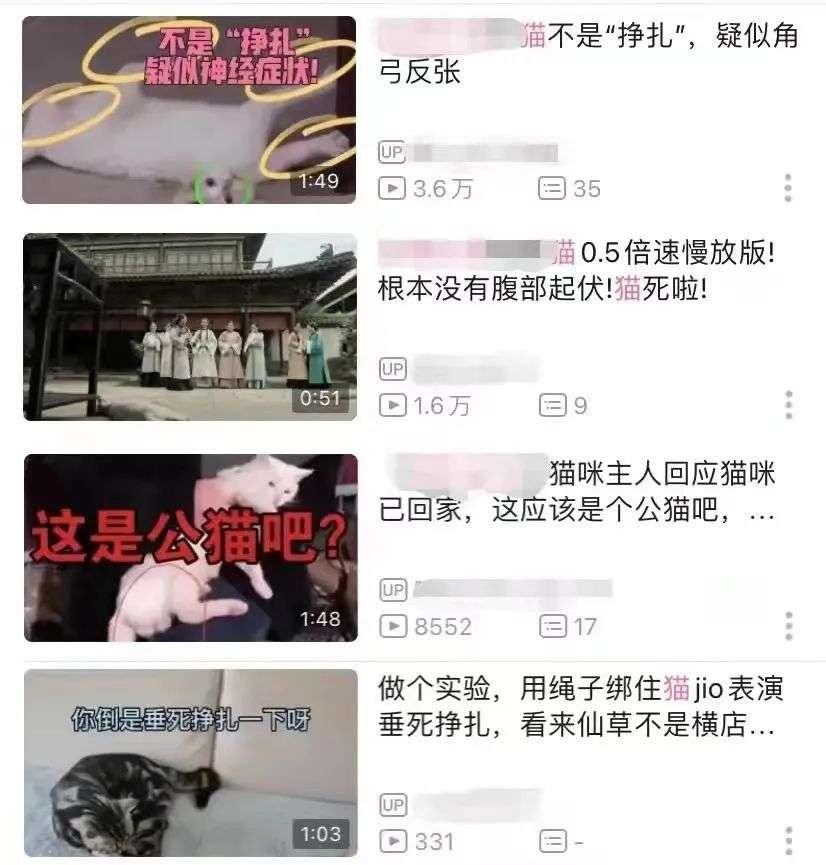Open video title 做个实验，用绳子绑住猫jio
The width and height of the screenshot is (826, 865).
click(x=580, y=707)
